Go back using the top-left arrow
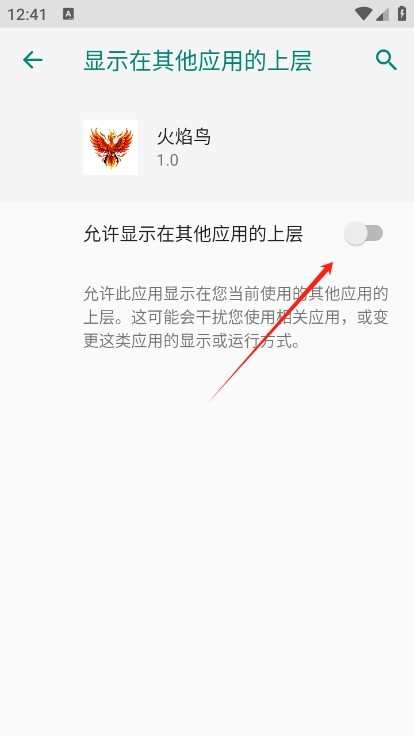This screenshot has height=736, width=414. tap(32, 60)
